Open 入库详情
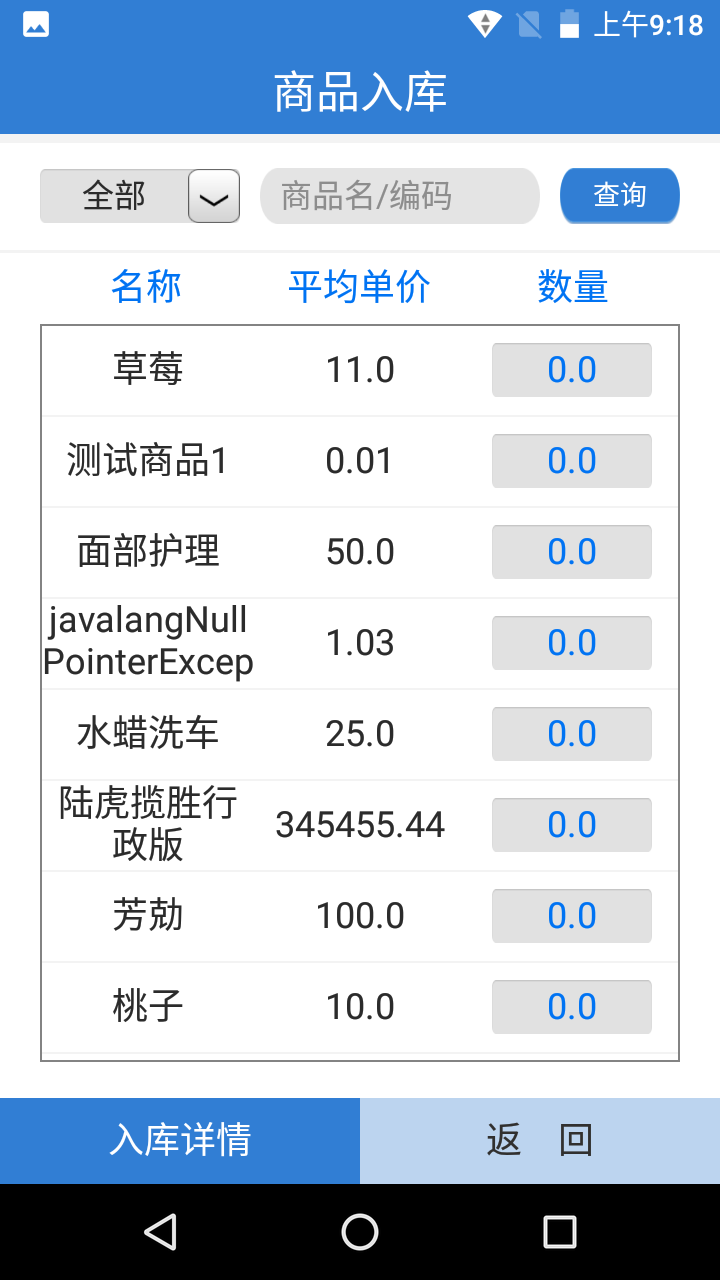 [x=180, y=1141]
